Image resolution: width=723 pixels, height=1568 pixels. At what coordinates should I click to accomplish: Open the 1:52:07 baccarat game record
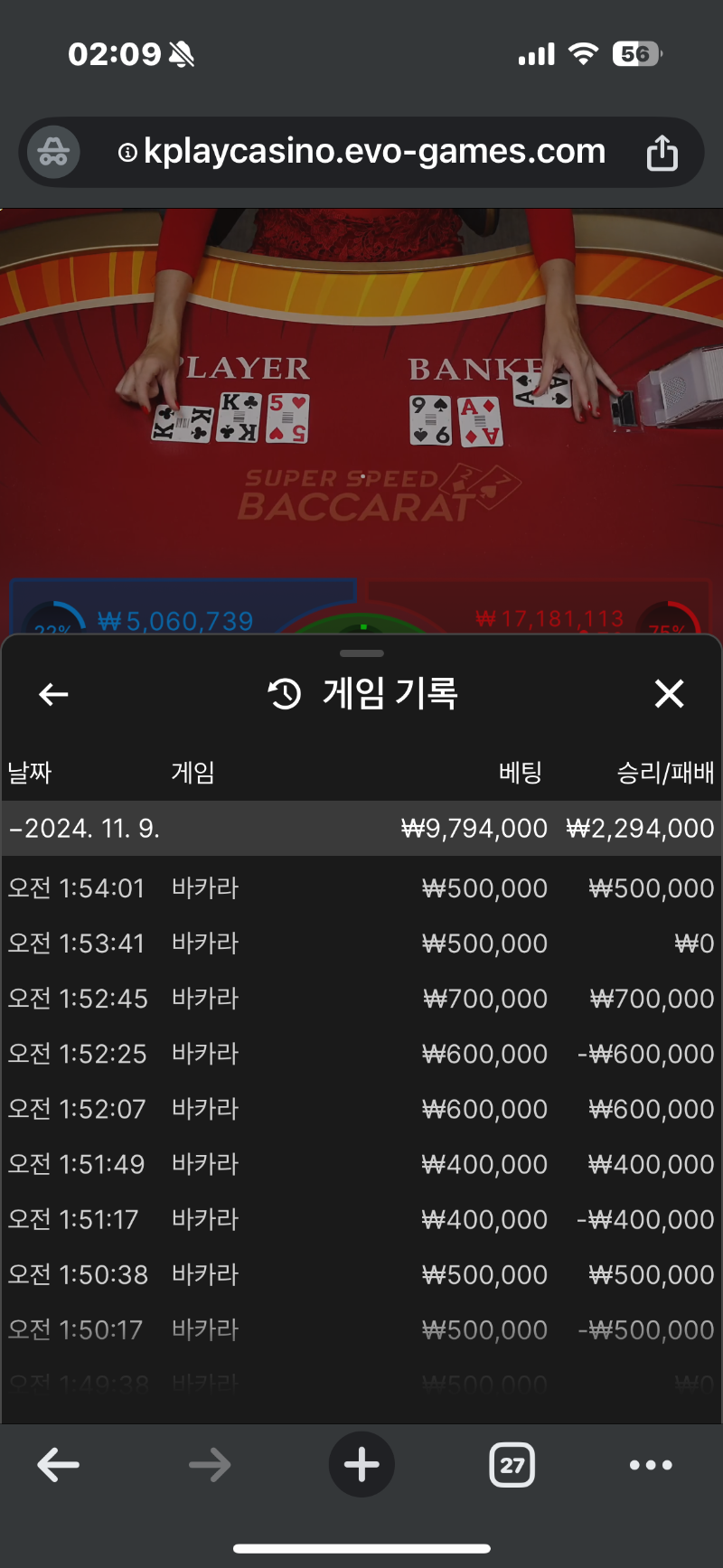361,1109
